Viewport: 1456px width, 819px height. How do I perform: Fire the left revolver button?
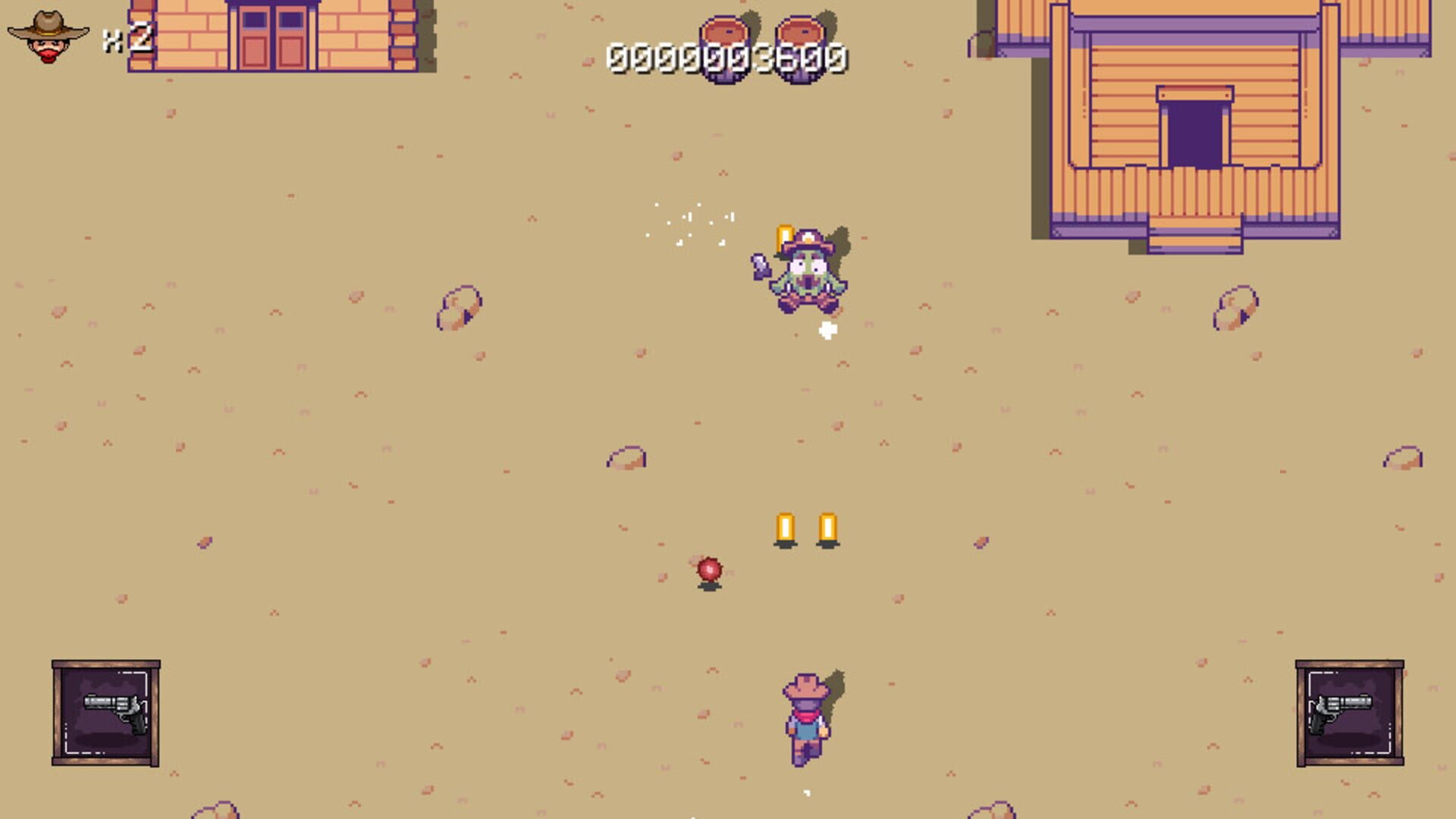click(106, 713)
